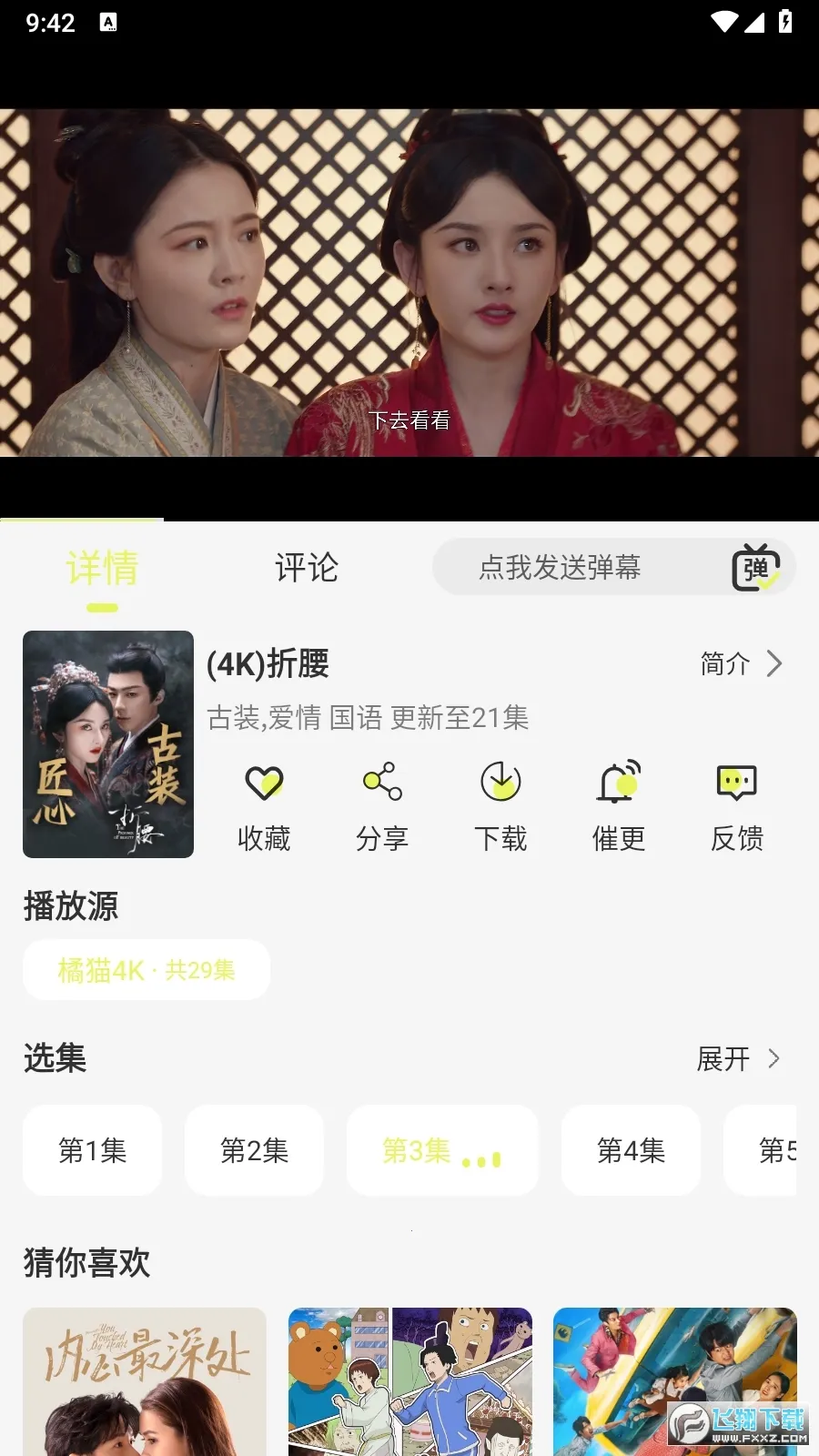
Task: Play episode 第2集
Action: [x=254, y=1150]
